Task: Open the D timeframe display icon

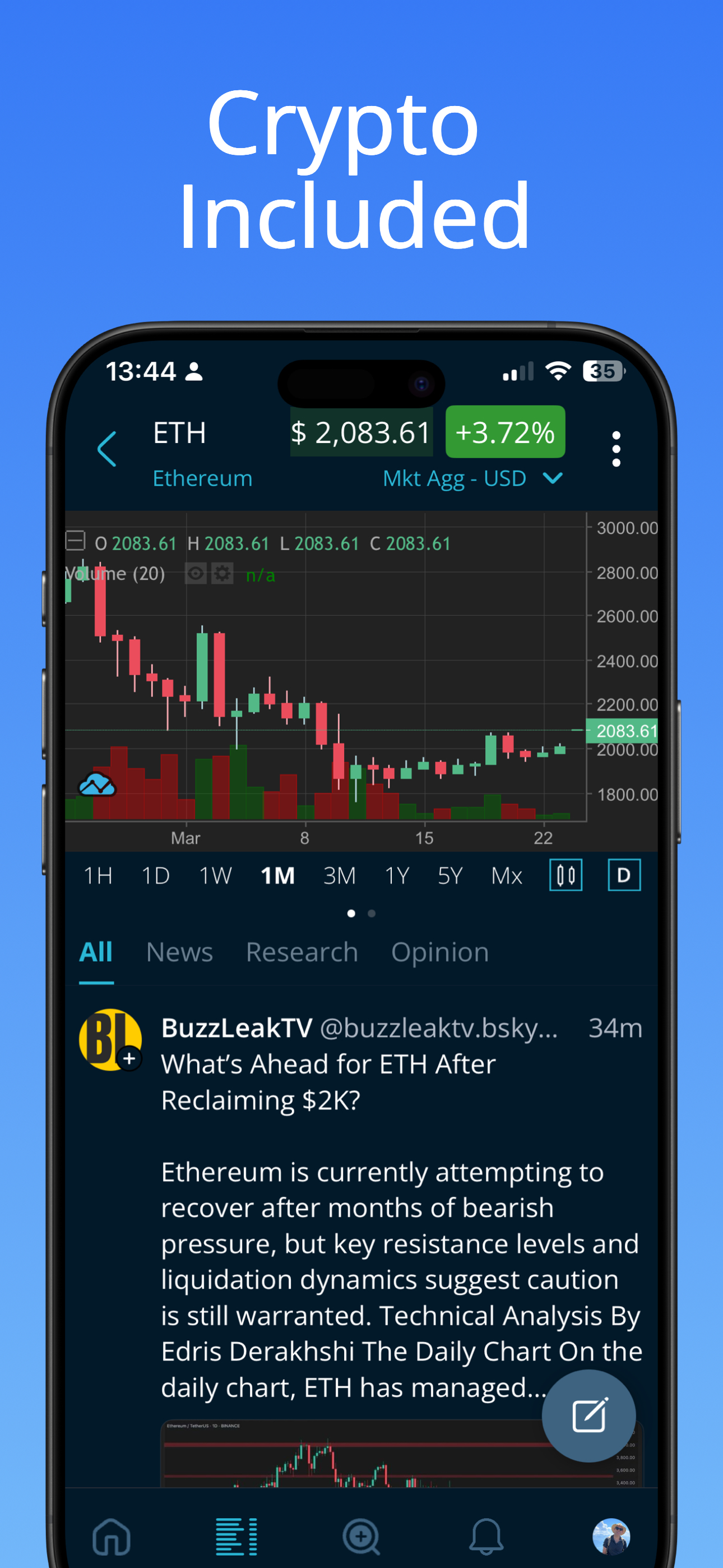Action: click(624, 875)
